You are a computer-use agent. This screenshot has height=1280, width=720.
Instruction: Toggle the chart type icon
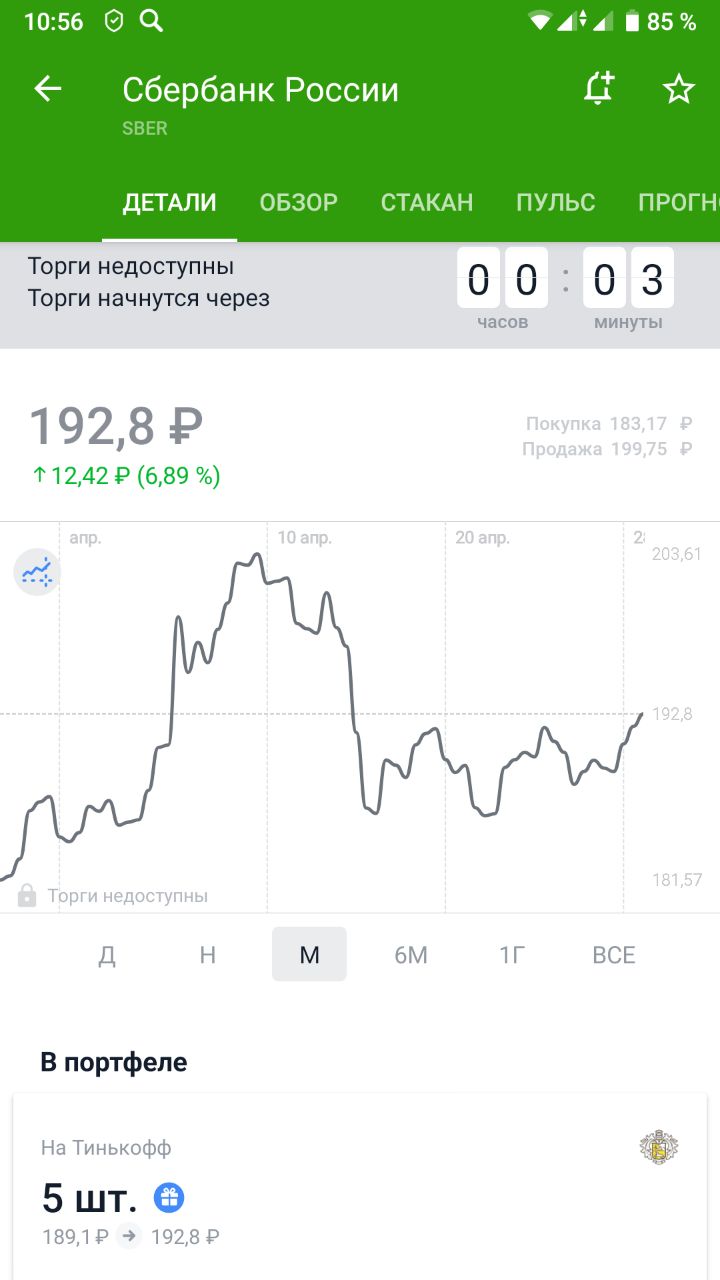[x=37, y=573]
